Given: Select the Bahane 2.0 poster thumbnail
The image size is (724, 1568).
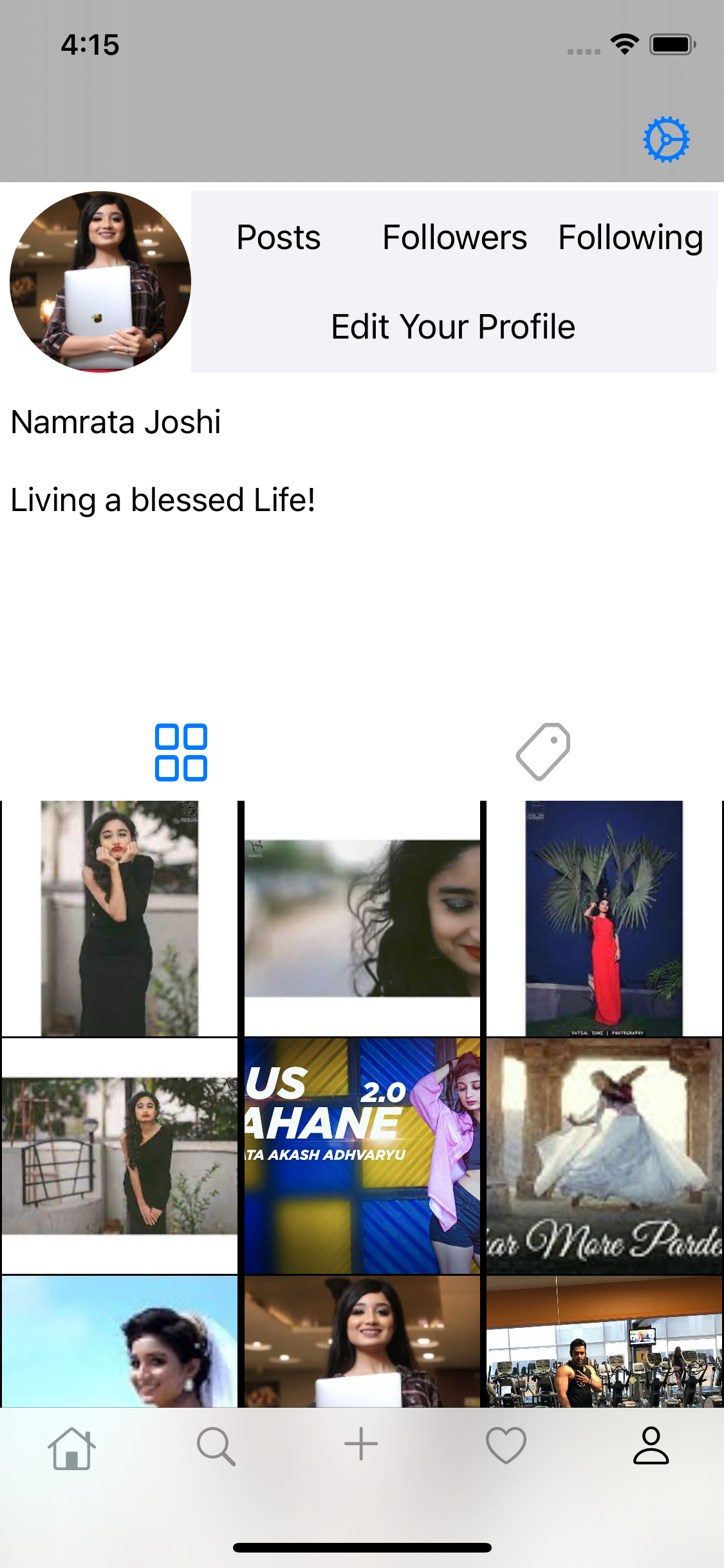Looking at the screenshot, I should tap(362, 1159).
